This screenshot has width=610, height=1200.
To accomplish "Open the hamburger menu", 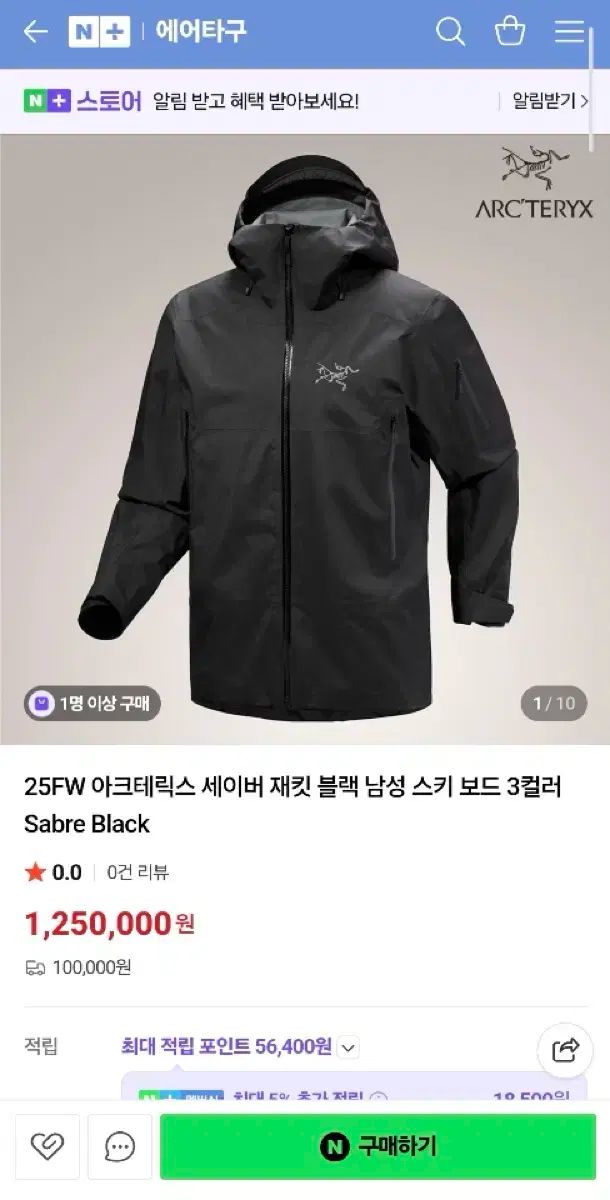I will tap(569, 32).
